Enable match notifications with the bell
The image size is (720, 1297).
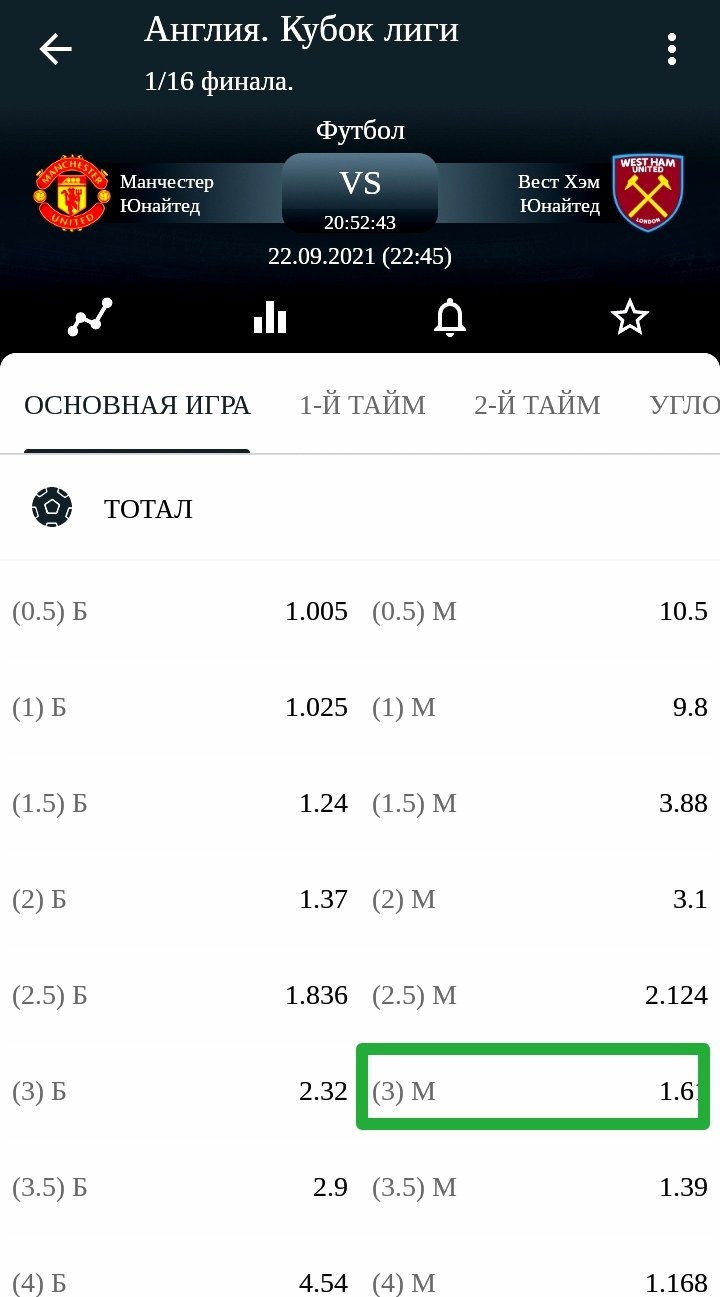[450, 318]
